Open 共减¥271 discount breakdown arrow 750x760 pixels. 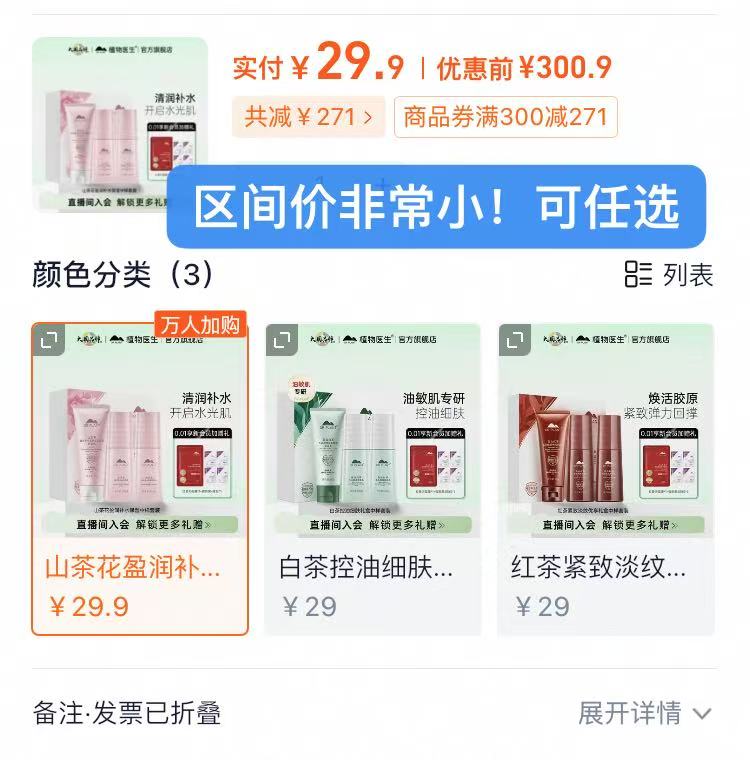point(295,119)
